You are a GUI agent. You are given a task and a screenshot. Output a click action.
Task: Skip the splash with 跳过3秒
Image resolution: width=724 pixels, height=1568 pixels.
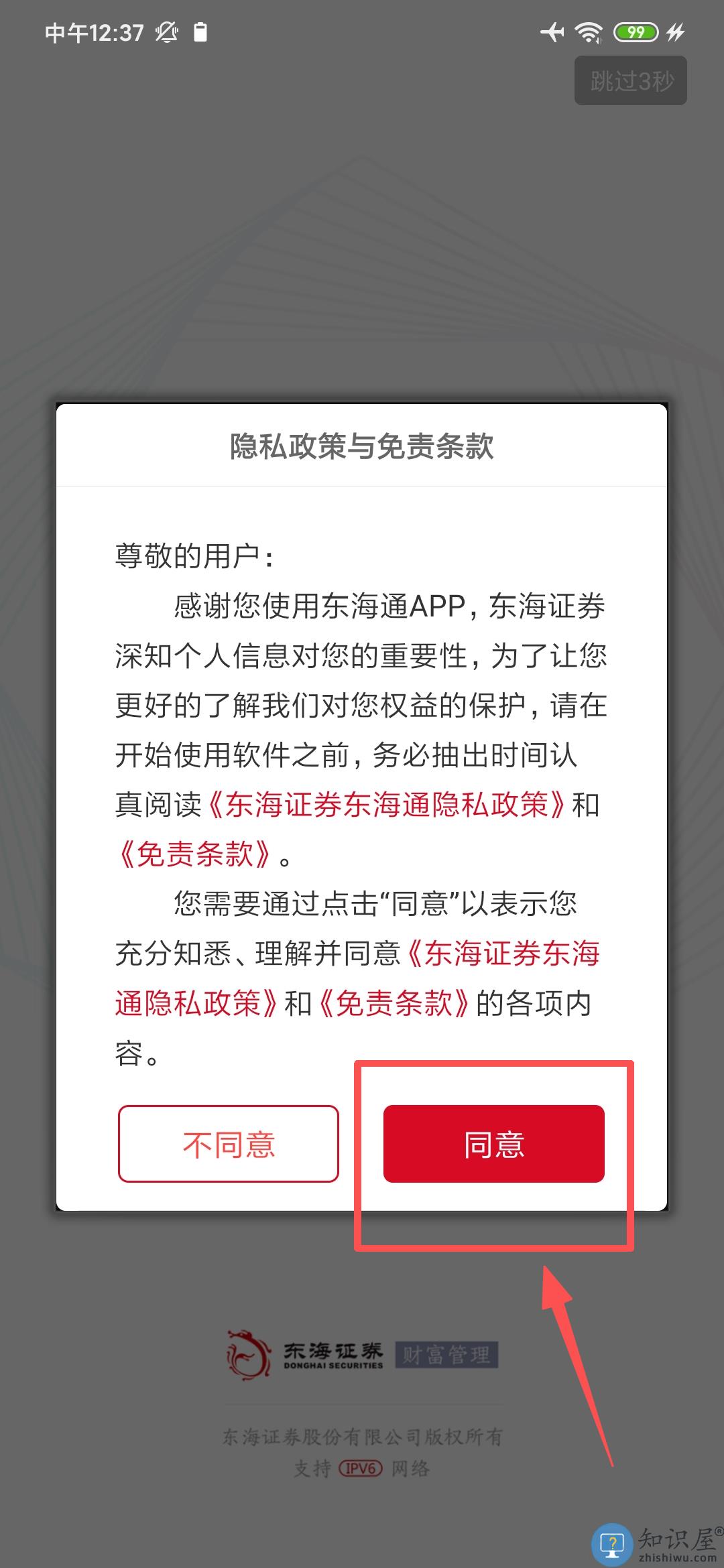tap(631, 81)
